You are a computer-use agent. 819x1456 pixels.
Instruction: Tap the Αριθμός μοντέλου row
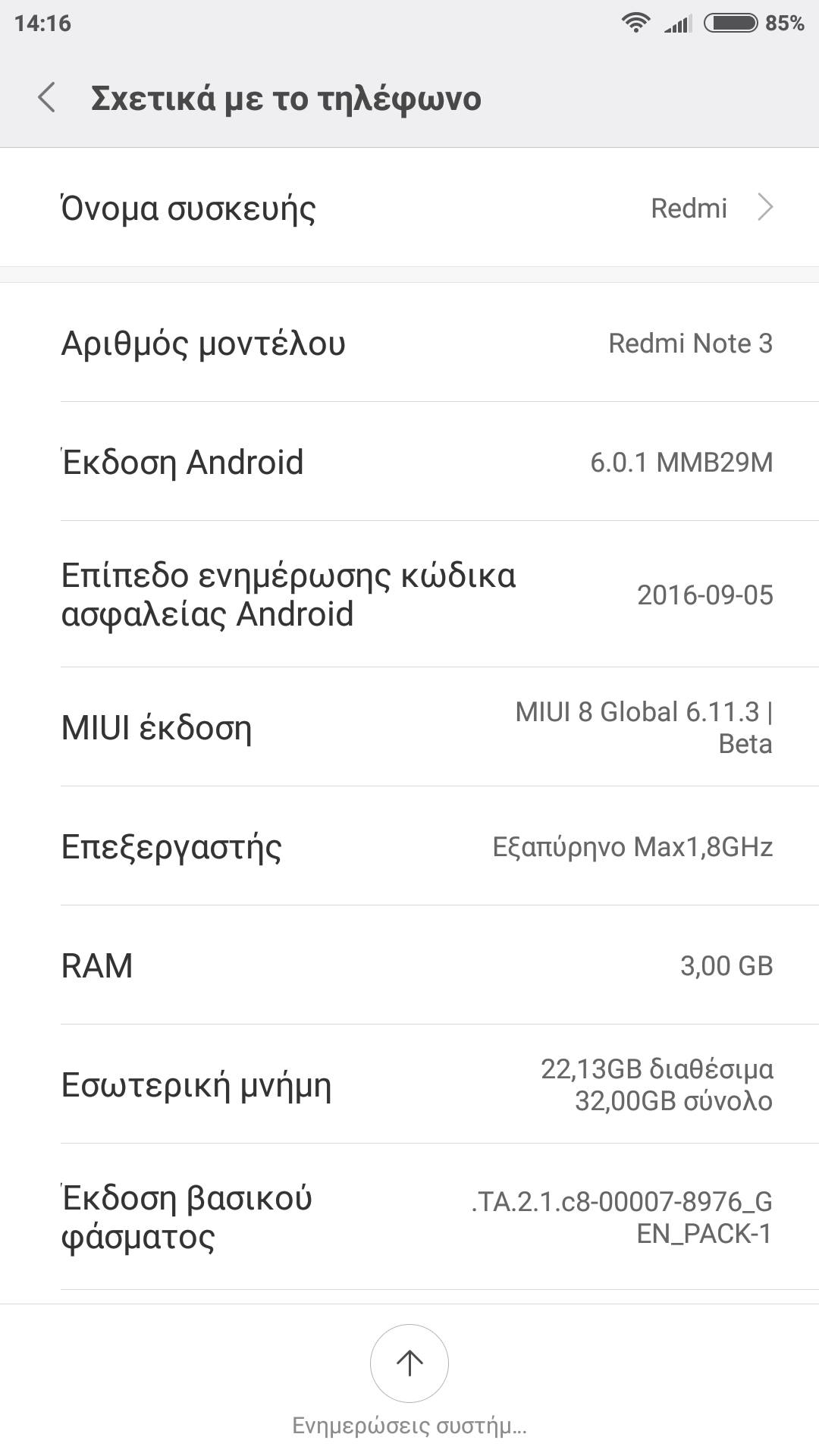click(409, 343)
